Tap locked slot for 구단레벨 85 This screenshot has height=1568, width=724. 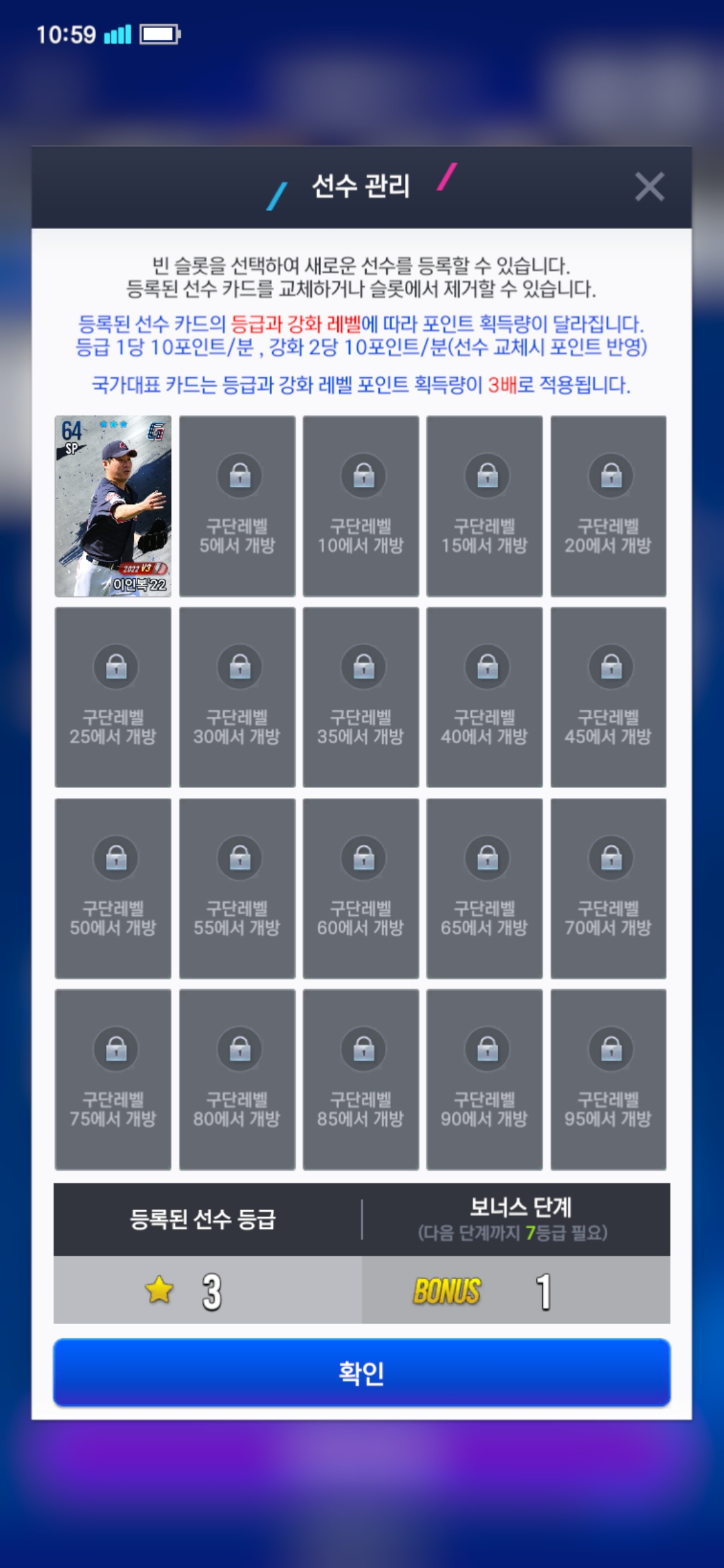pyautogui.click(x=361, y=1079)
